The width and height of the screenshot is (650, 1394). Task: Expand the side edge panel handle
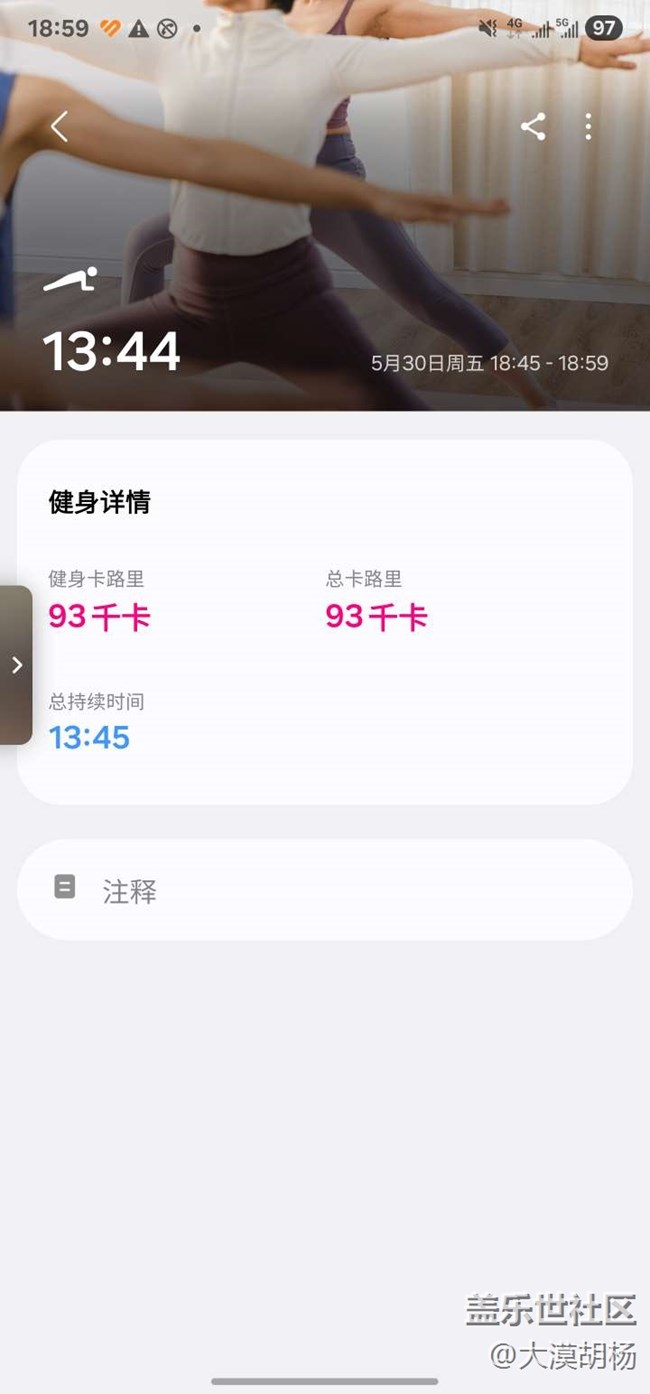click(16, 665)
